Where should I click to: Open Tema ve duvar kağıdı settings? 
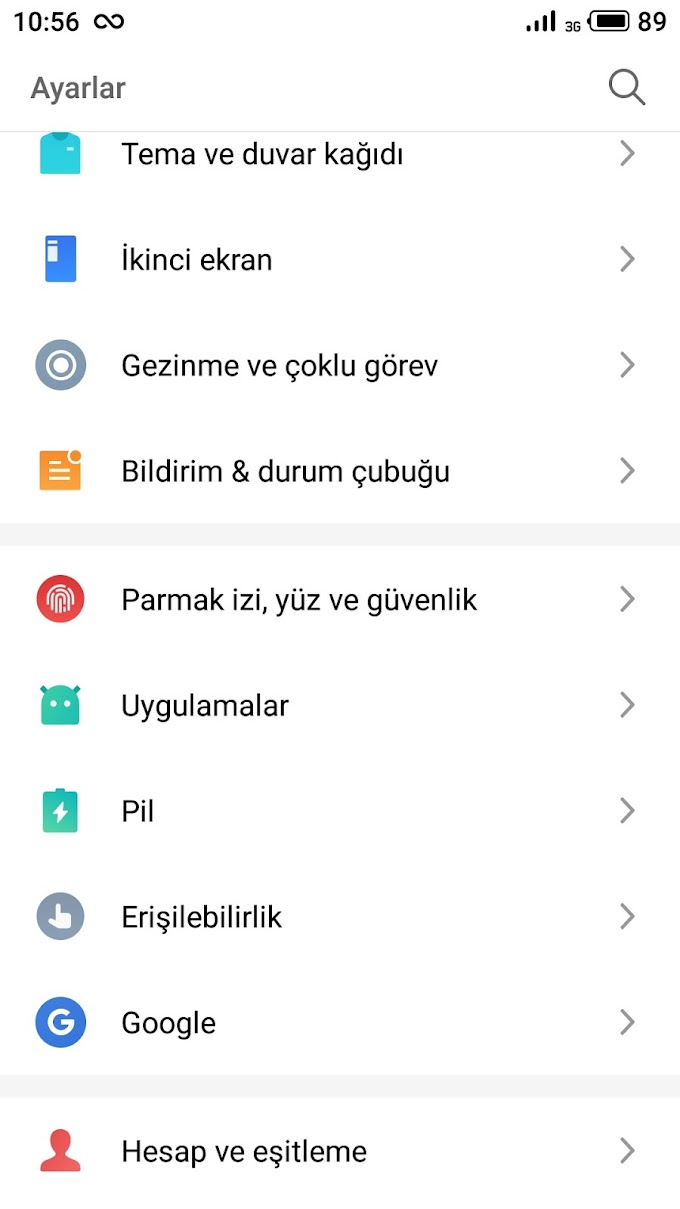tap(262, 155)
